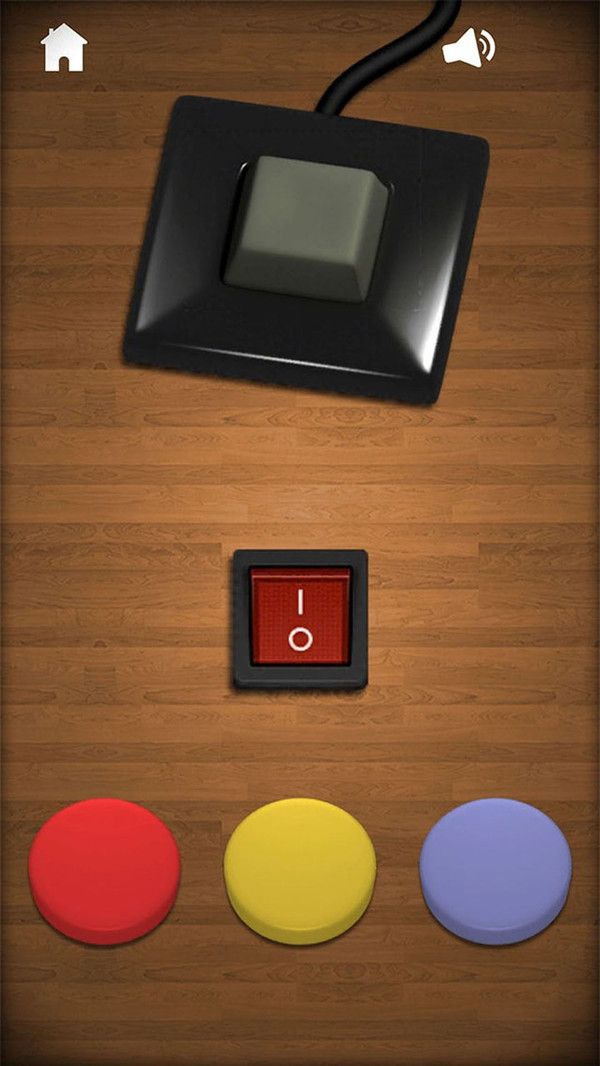The height and width of the screenshot is (1066, 600).
Task: Tap the red round button
Action: point(105,868)
